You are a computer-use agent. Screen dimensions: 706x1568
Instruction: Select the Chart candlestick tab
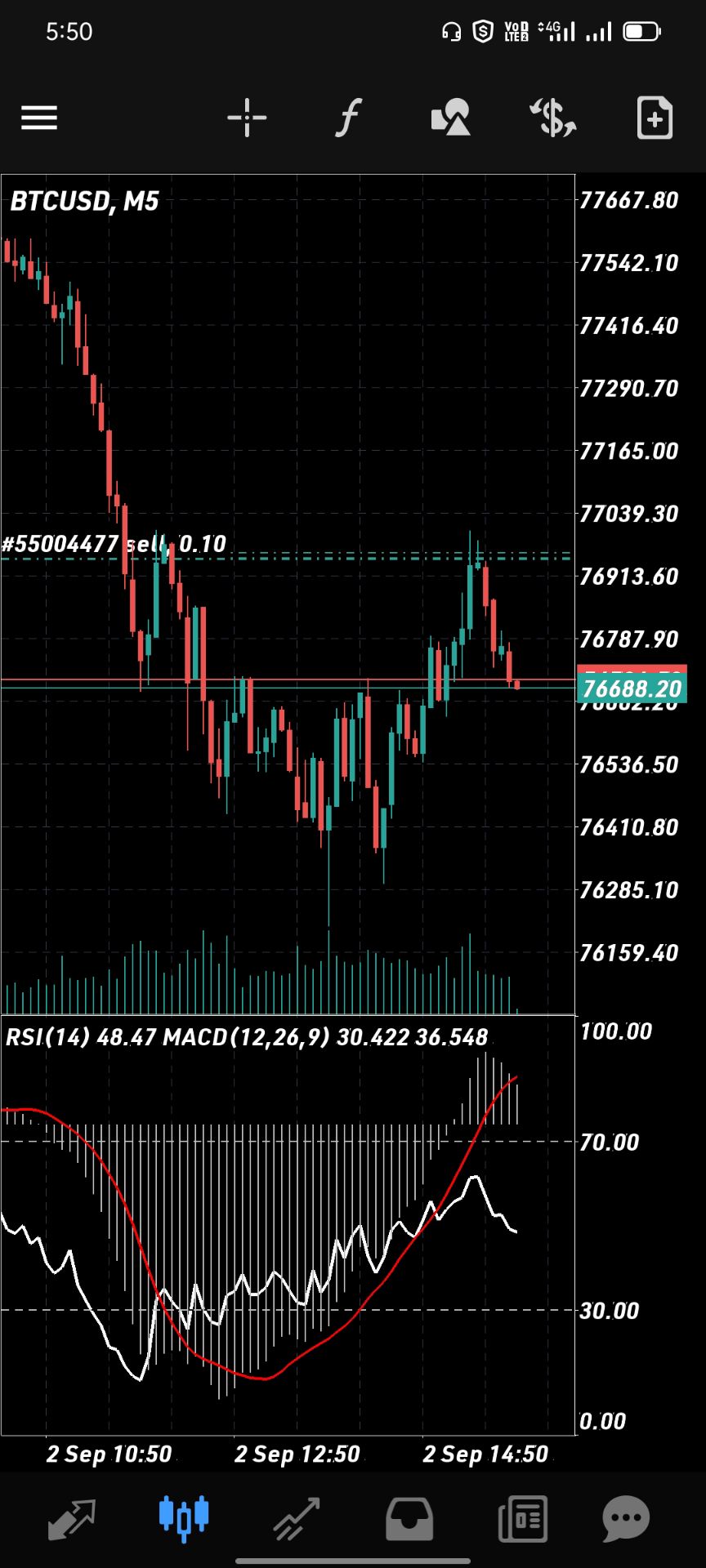tap(184, 1517)
